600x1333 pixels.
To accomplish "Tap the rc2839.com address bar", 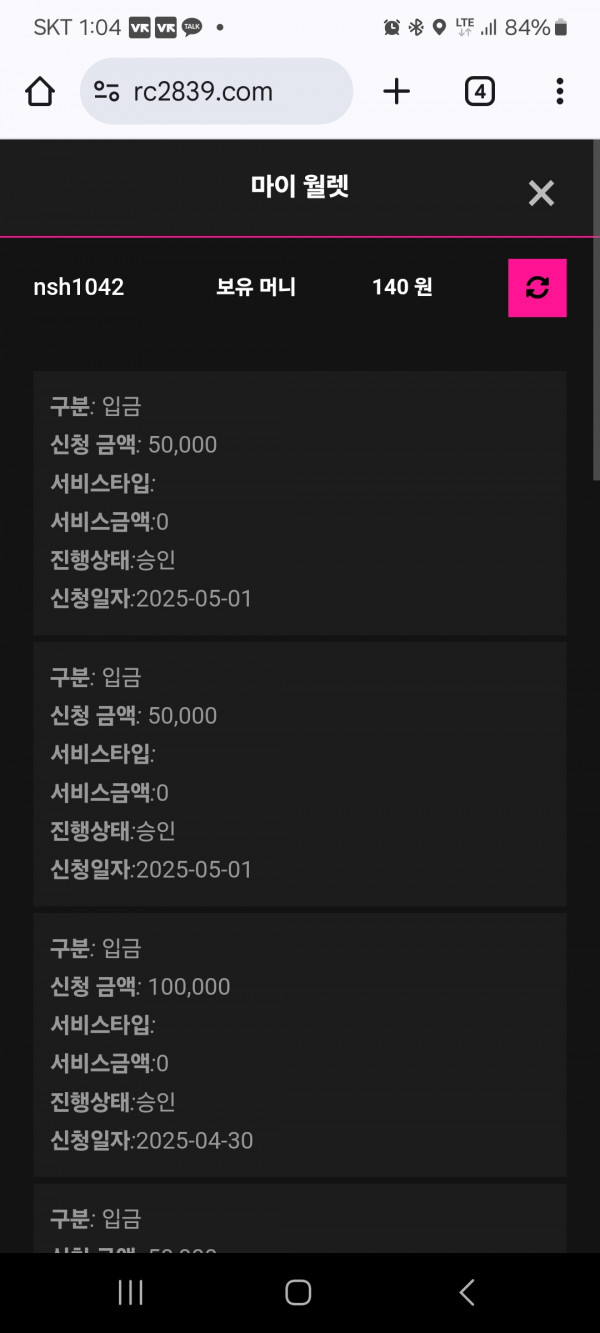I will click(216, 91).
